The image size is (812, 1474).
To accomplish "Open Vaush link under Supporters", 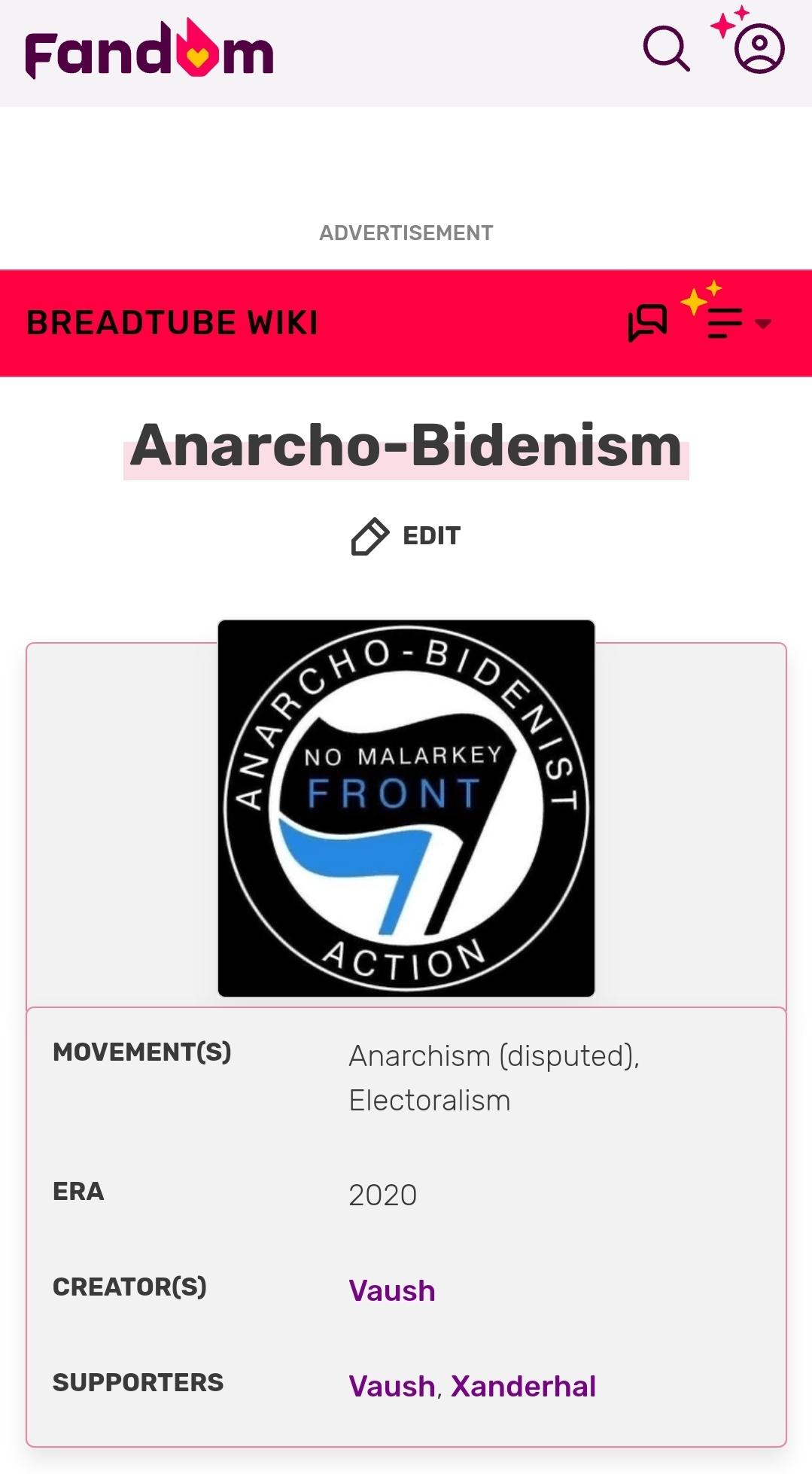I will [x=392, y=1387].
